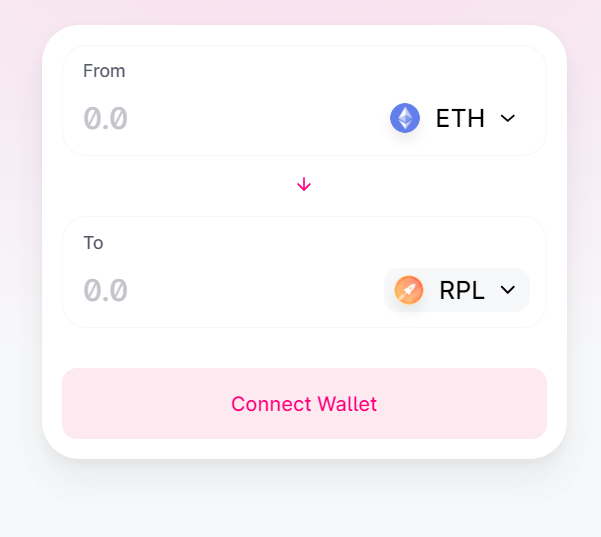601x537 pixels.
Task: Open the ETH token selector
Action: pyautogui.click(x=455, y=118)
